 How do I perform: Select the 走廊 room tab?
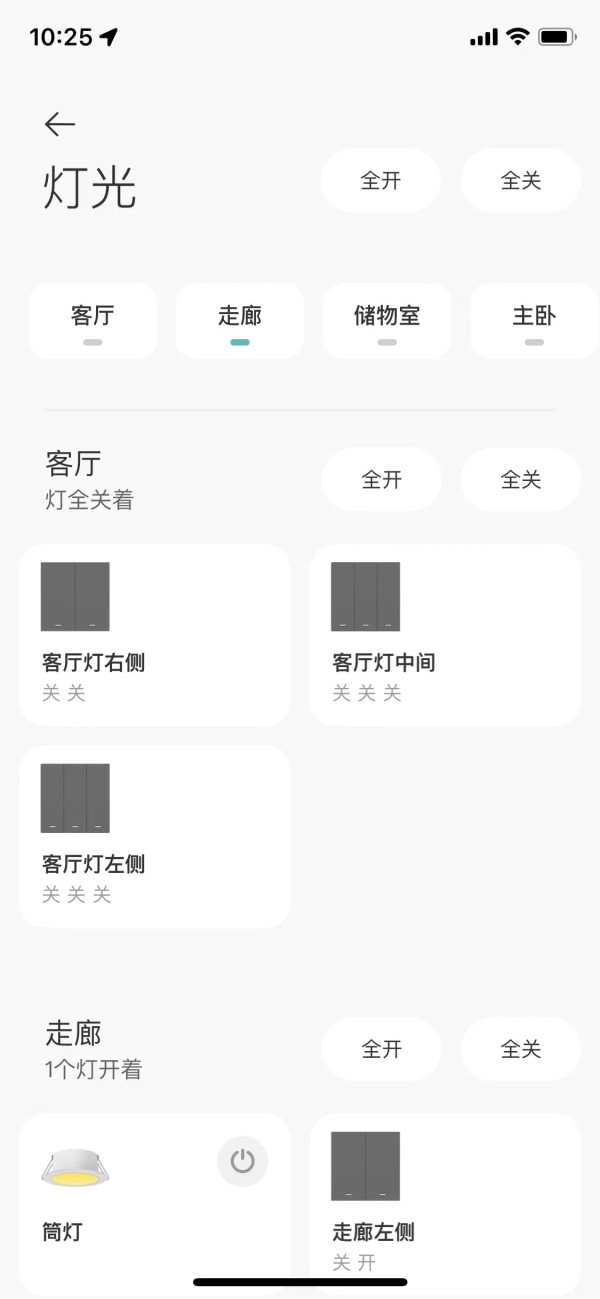click(240, 321)
